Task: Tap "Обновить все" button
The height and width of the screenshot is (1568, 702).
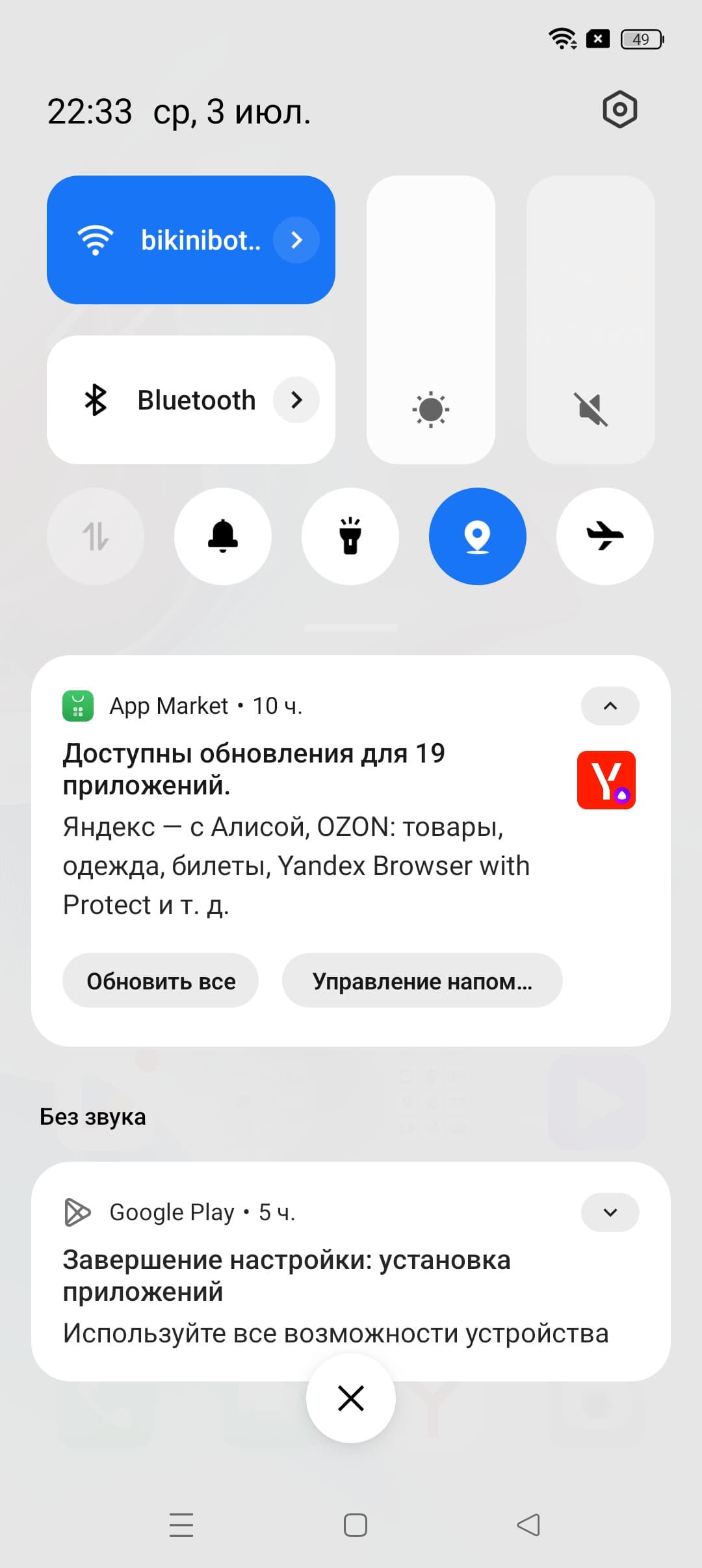Action: (161, 980)
